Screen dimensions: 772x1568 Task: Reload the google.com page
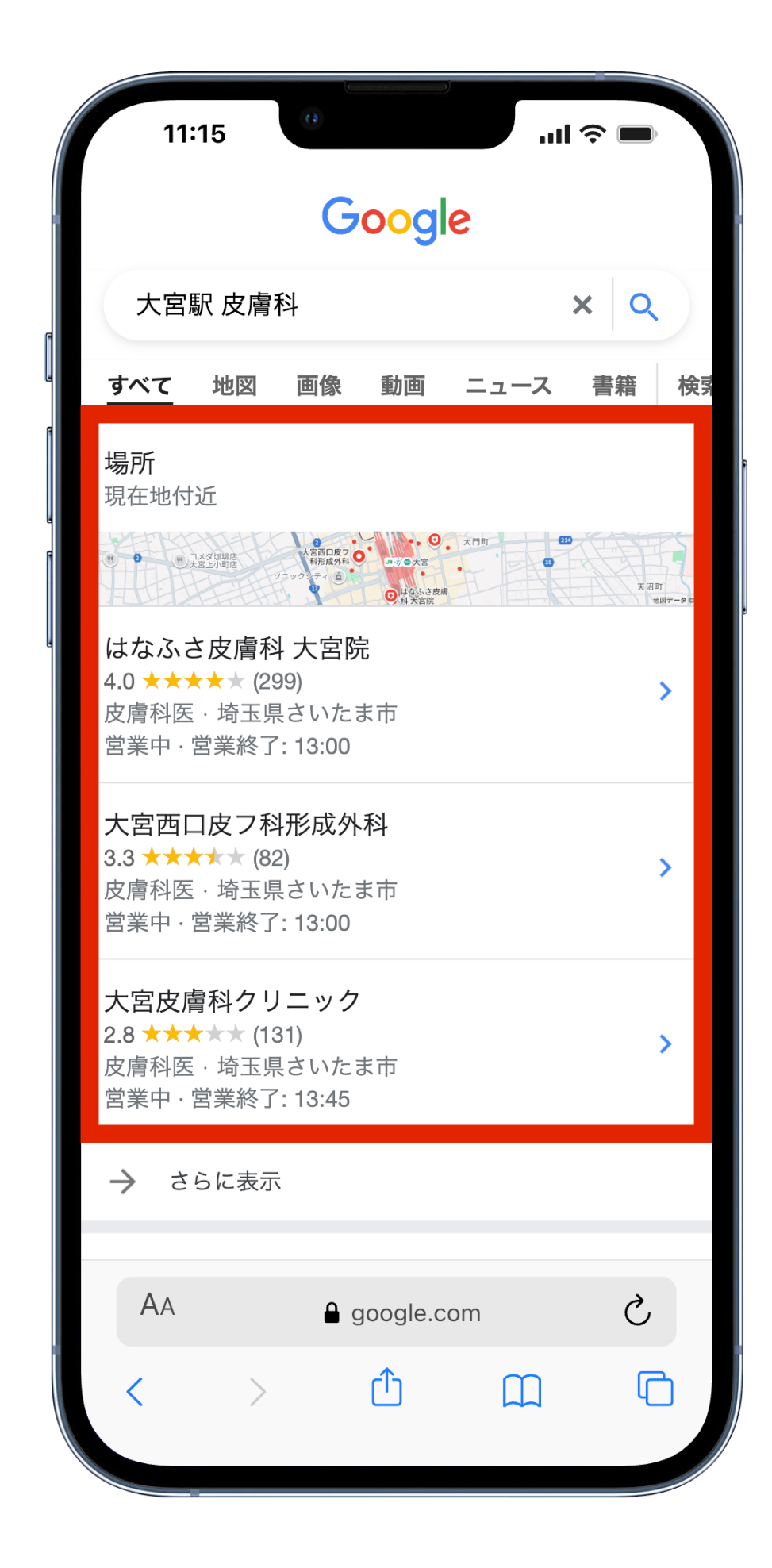(x=636, y=1311)
